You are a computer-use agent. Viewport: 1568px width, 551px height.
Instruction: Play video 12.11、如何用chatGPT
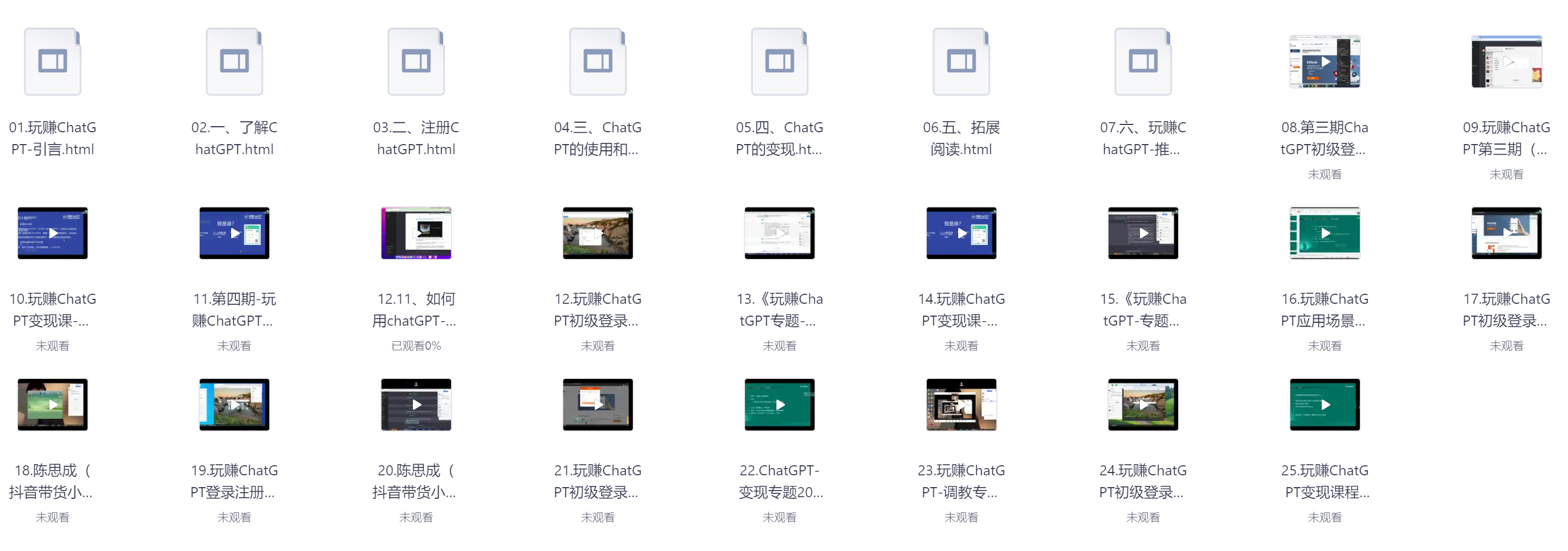click(416, 234)
